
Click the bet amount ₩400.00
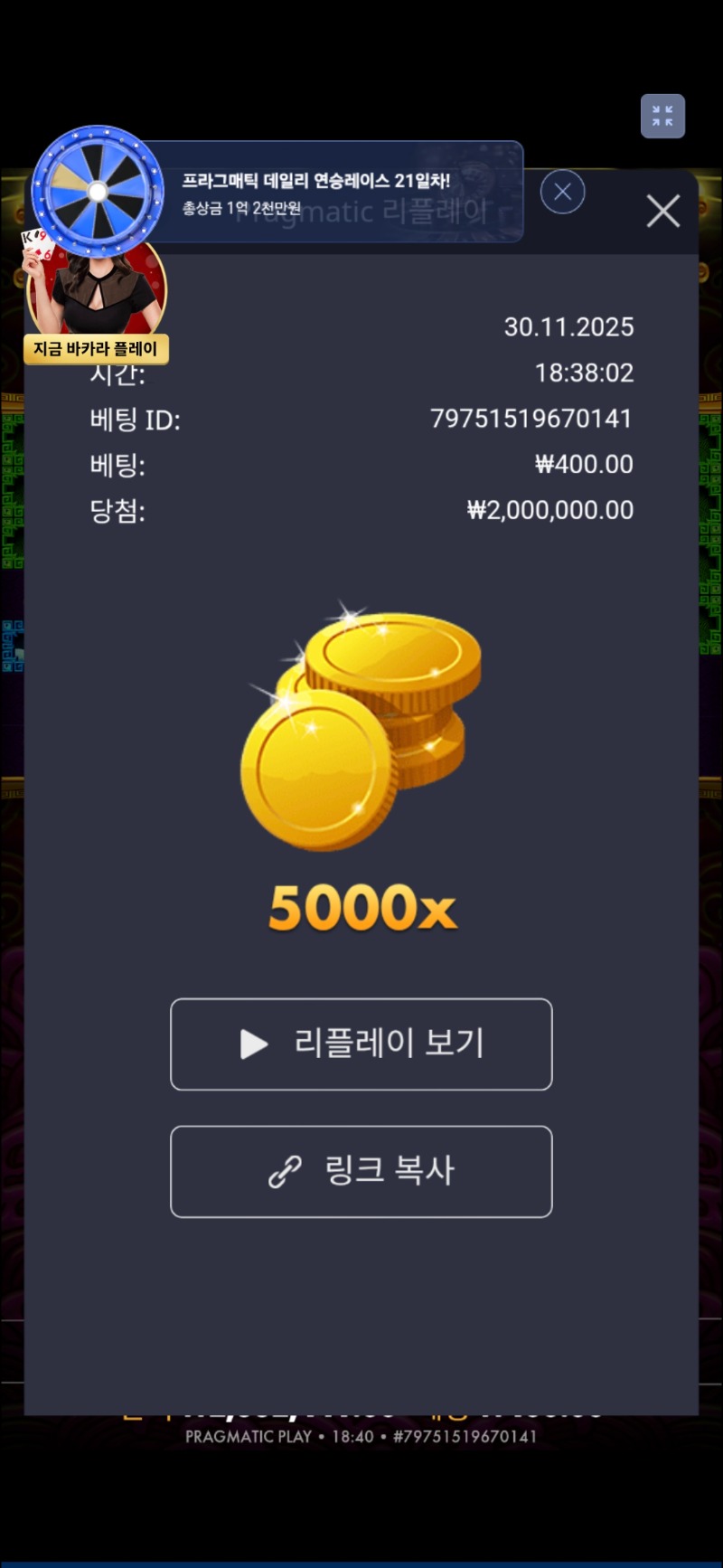(584, 464)
